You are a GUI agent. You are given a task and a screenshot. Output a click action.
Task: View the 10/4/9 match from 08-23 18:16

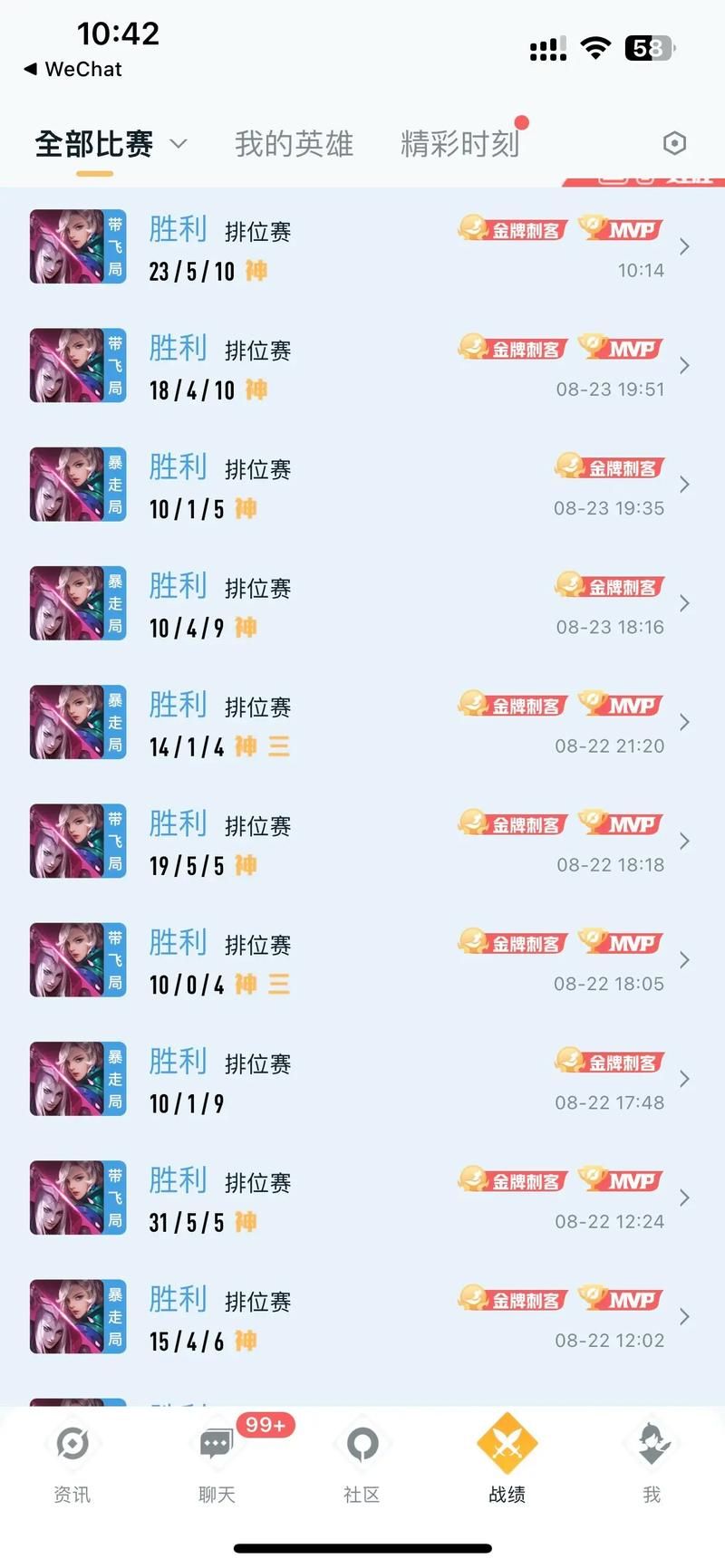tap(362, 603)
